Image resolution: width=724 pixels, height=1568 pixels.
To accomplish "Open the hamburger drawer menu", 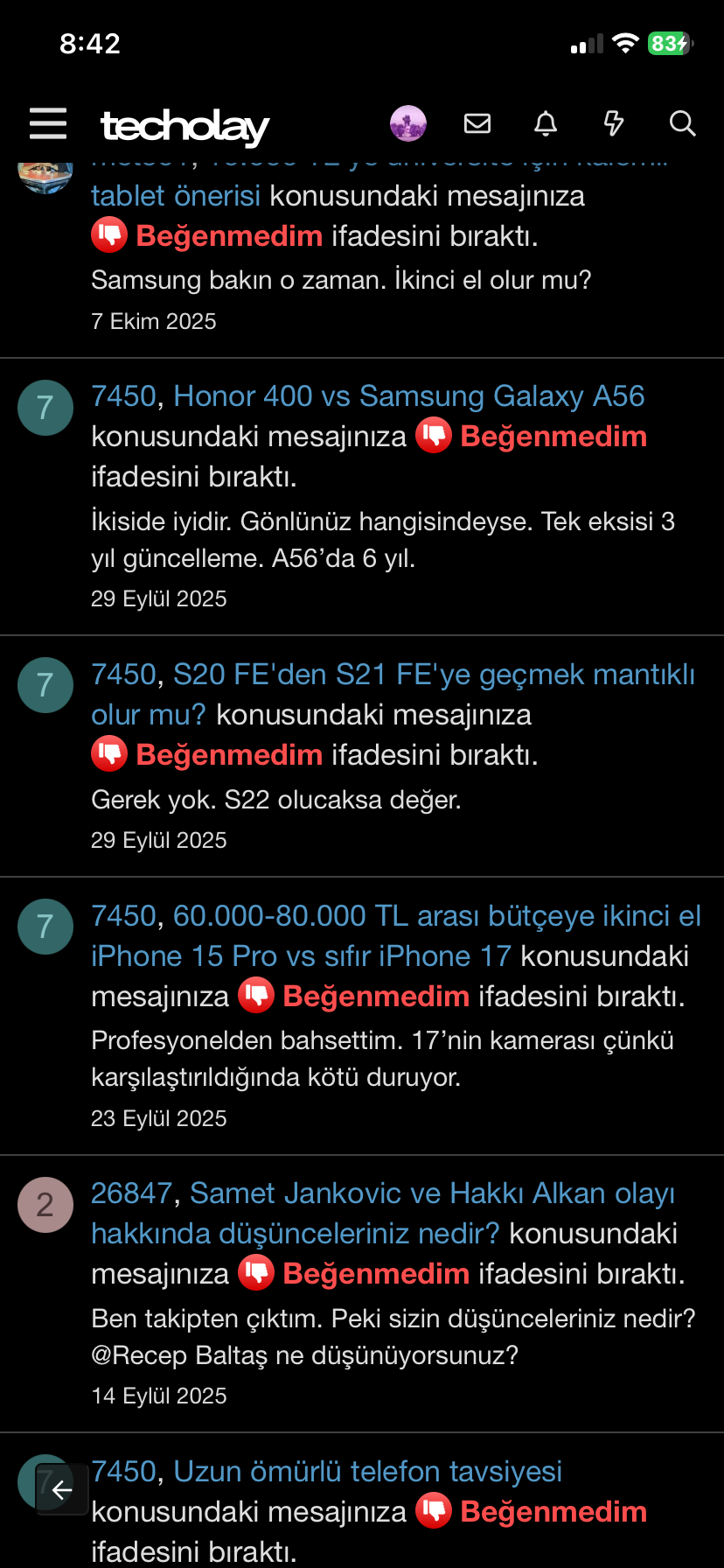I will (x=48, y=123).
